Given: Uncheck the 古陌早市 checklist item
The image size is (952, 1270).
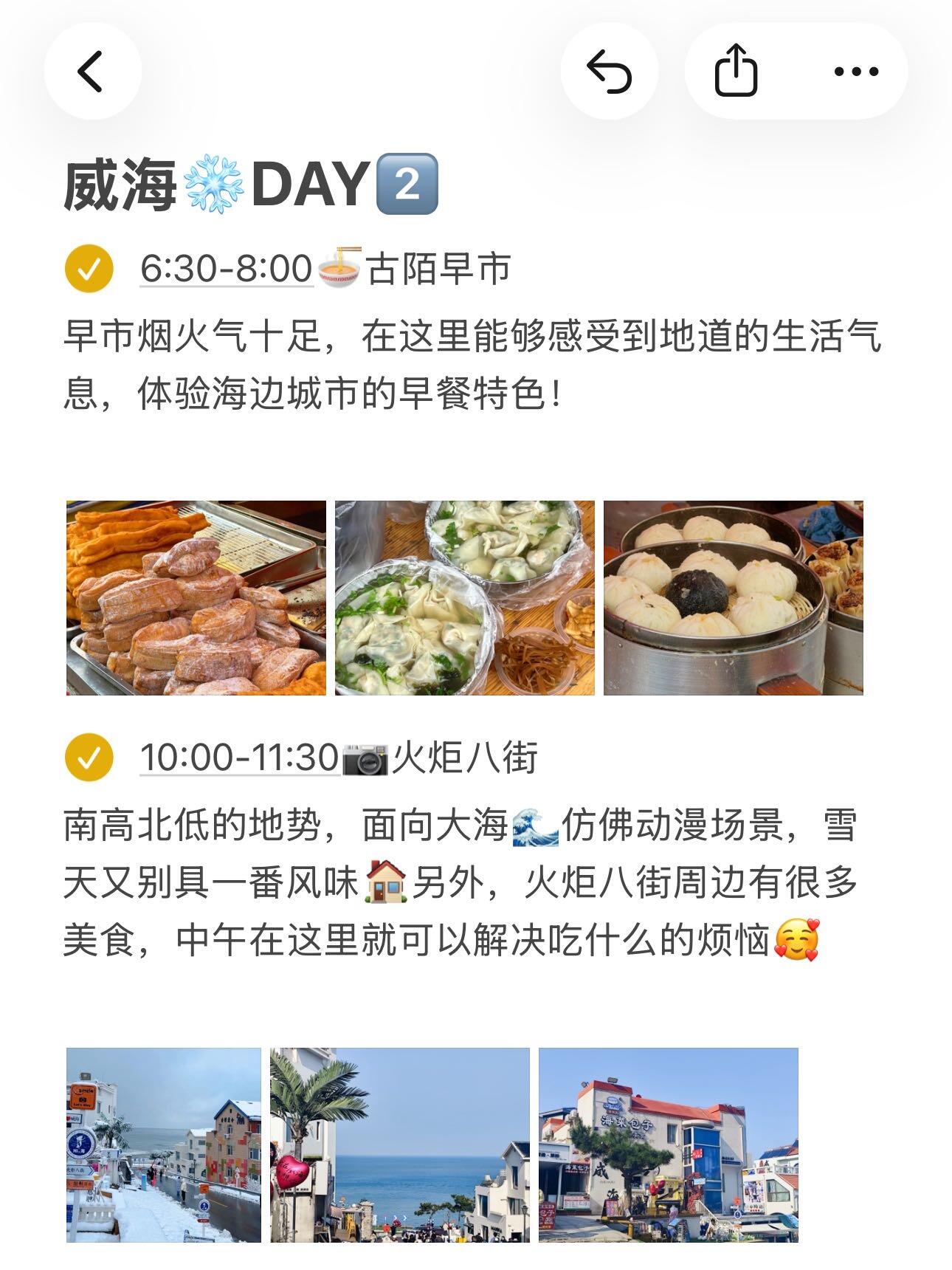Looking at the screenshot, I should pos(89,269).
